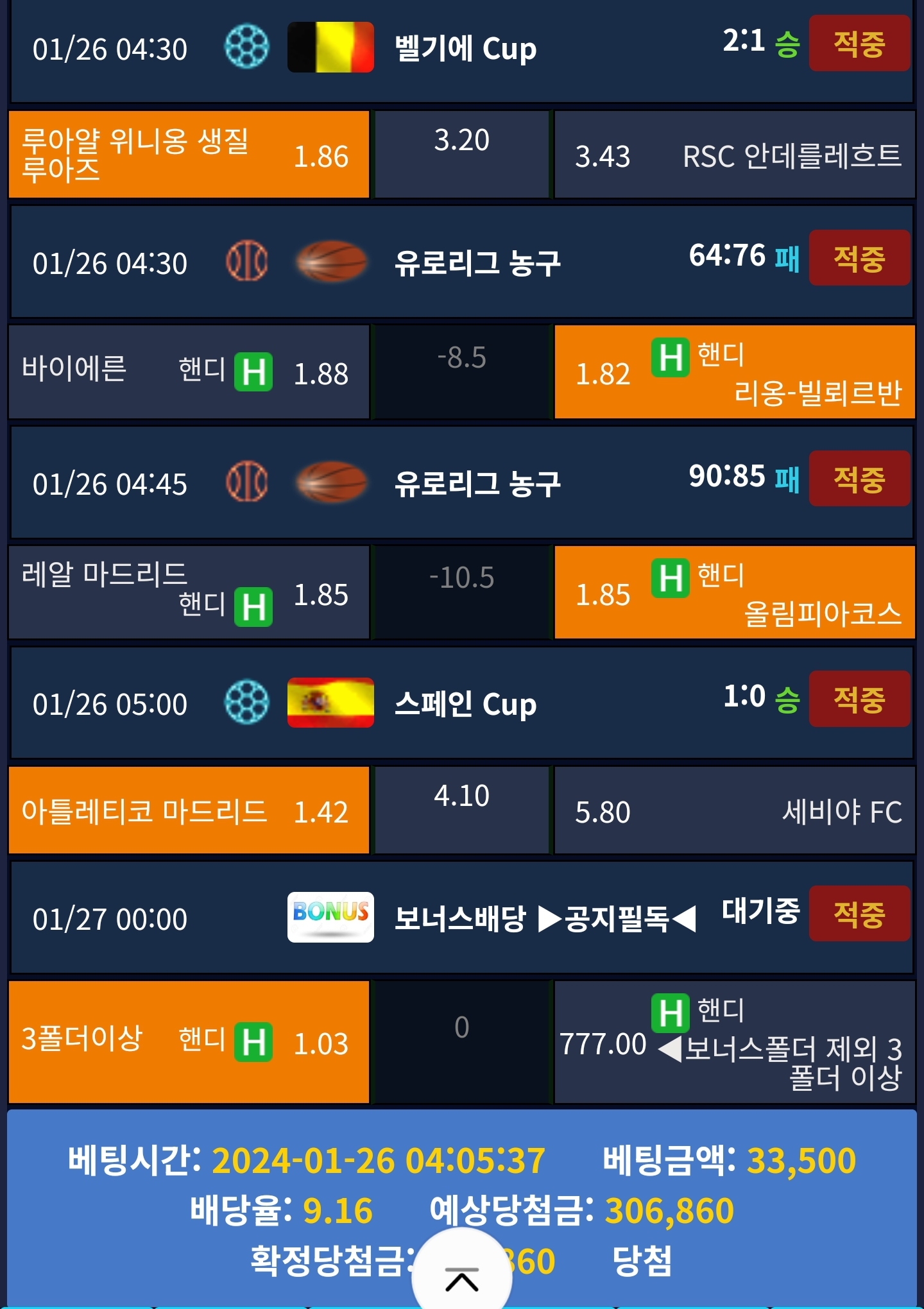Image resolution: width=924 pixels, height=1309 pixels.
Task: Select 루아얄 위니옹 생질루아즈 odds 1.86
Action: (189, 155)
